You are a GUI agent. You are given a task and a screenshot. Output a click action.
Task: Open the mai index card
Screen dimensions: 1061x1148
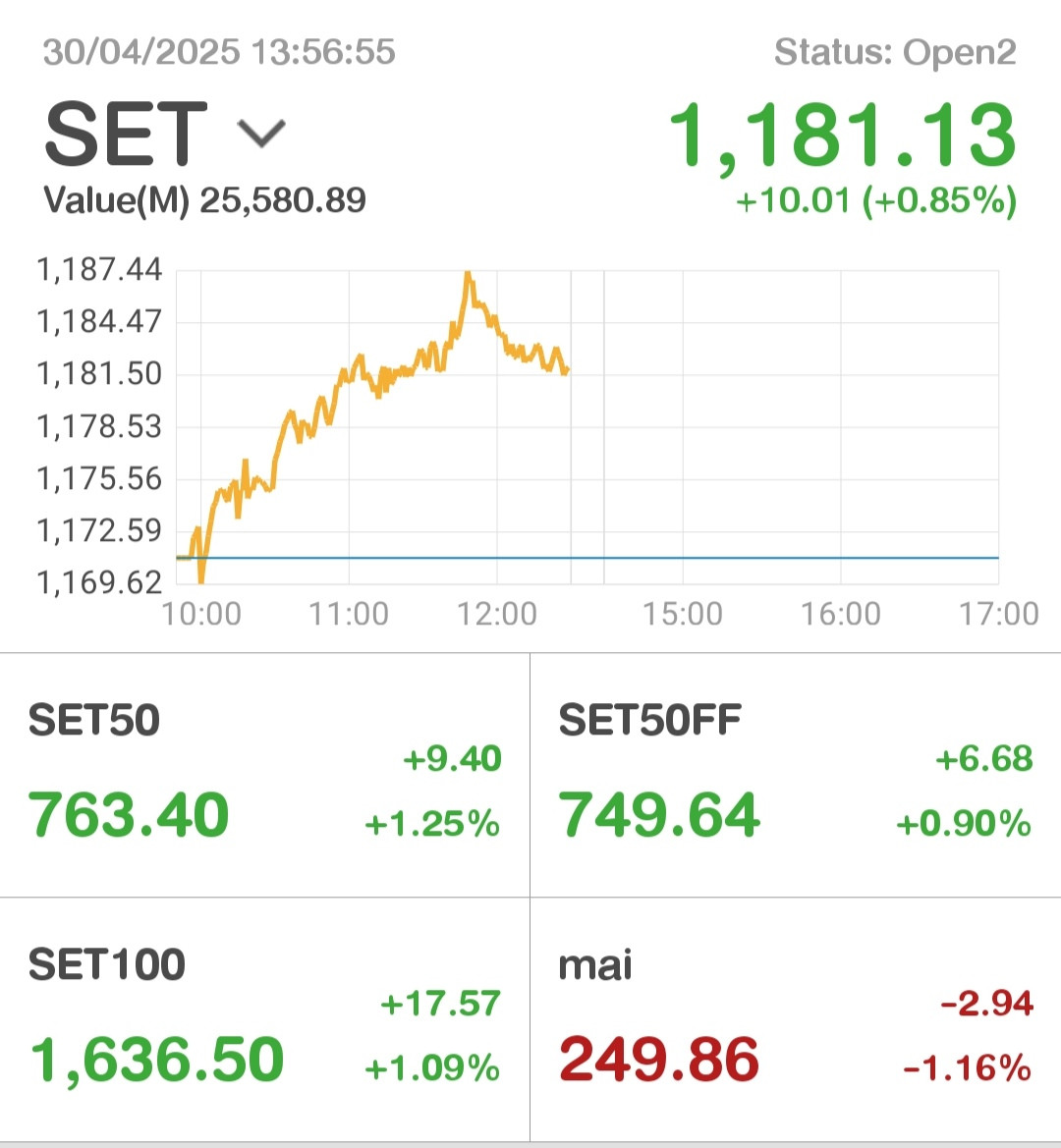point(795,1019)
